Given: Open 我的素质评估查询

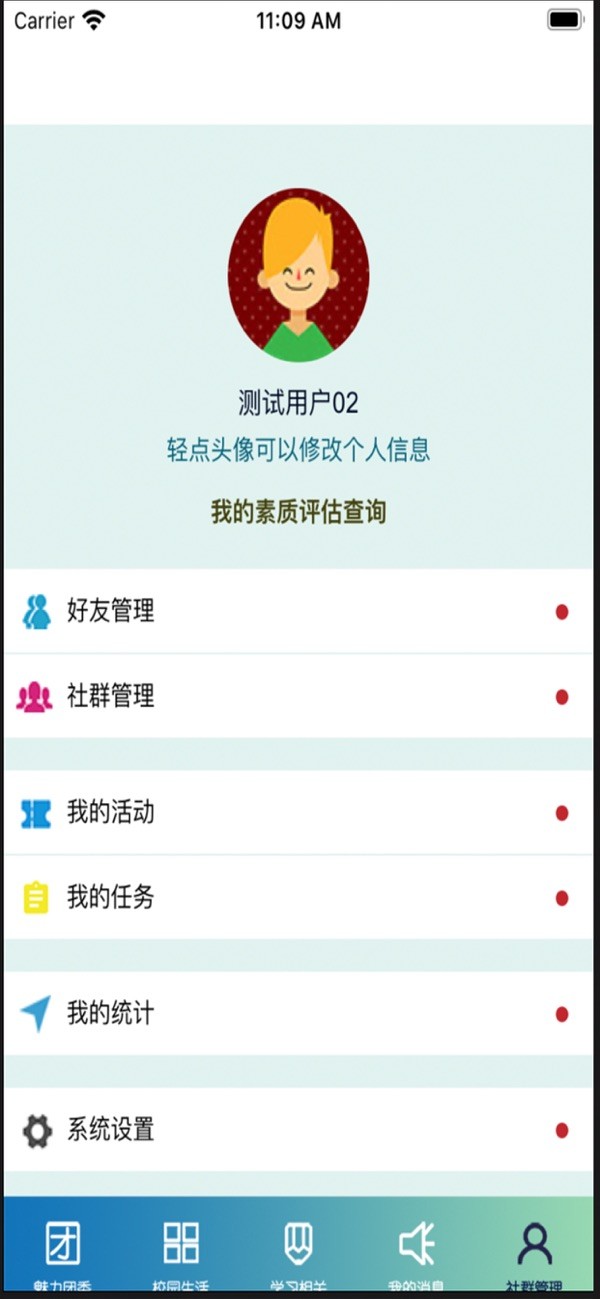Looking at the screenshot, I should 298,512.
